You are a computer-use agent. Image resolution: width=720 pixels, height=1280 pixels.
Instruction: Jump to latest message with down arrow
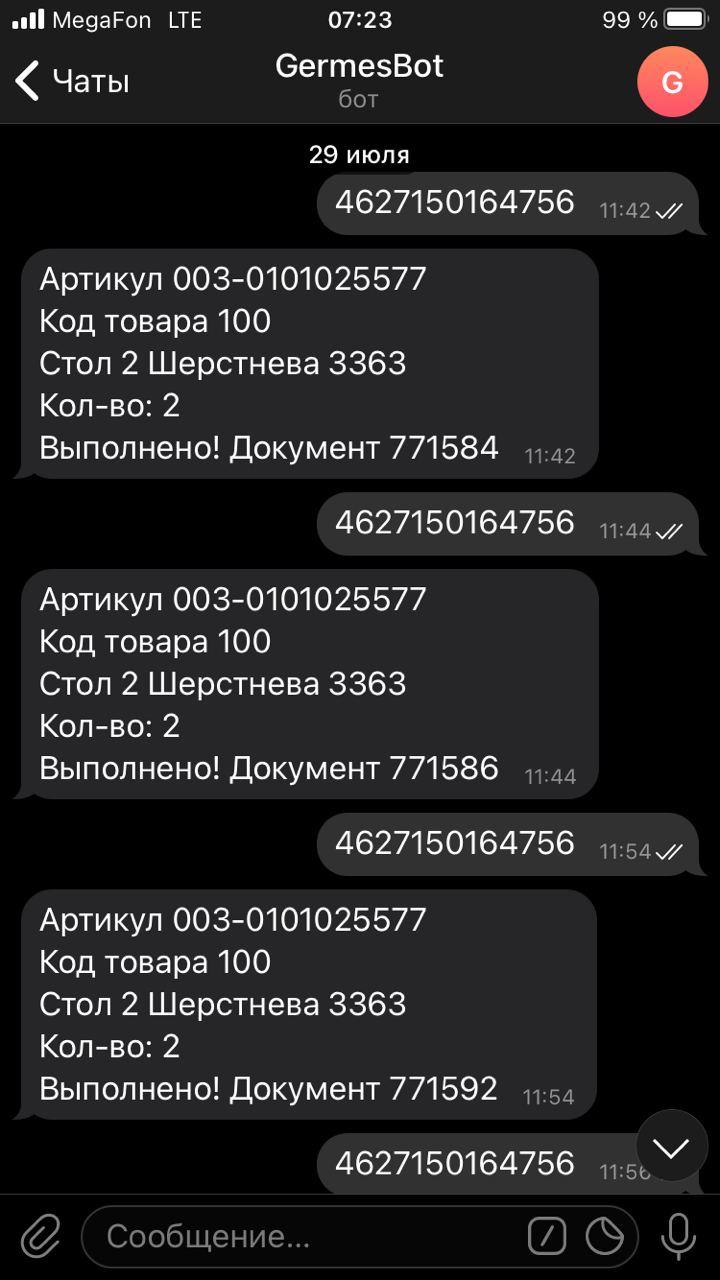(x=672, y=1146)
